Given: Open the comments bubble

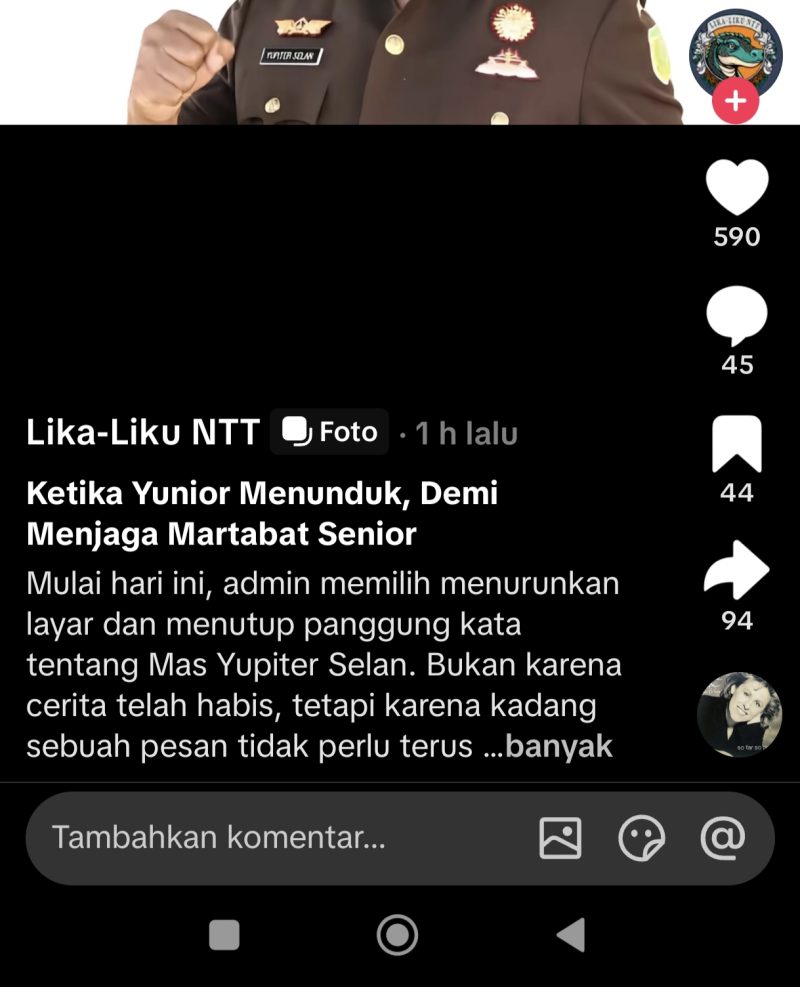Looking at the screenshot, I should [737, 316].
